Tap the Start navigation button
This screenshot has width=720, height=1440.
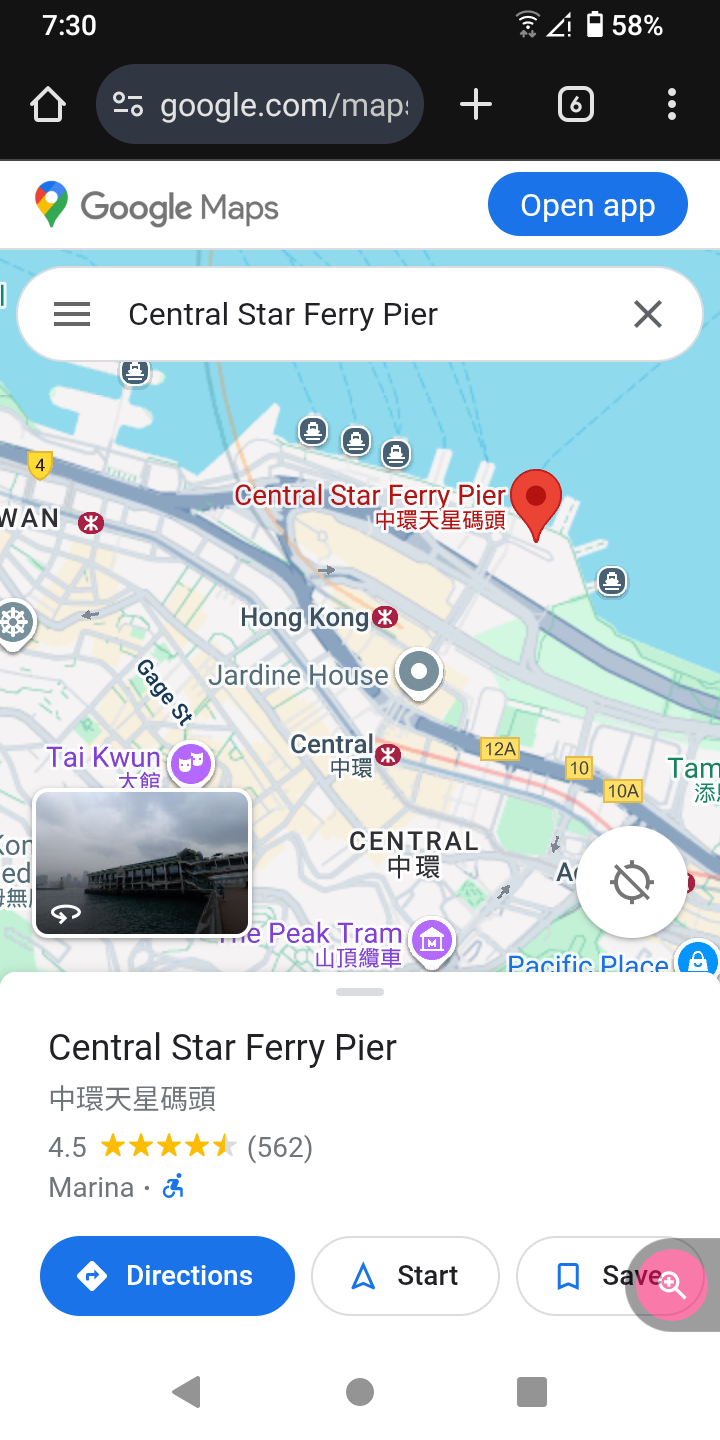pos(405,1276)
